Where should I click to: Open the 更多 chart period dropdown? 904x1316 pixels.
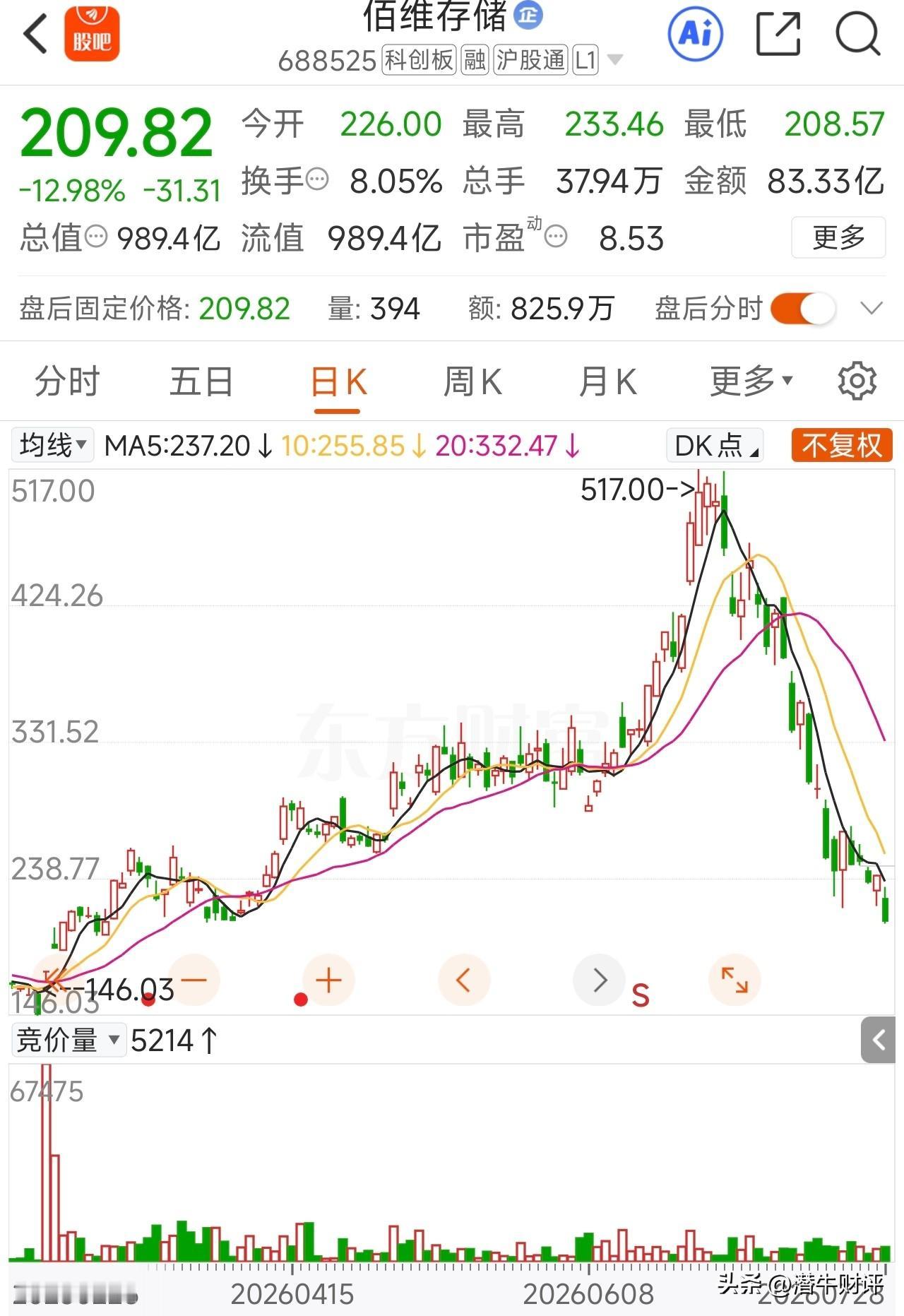click(751, 382)
